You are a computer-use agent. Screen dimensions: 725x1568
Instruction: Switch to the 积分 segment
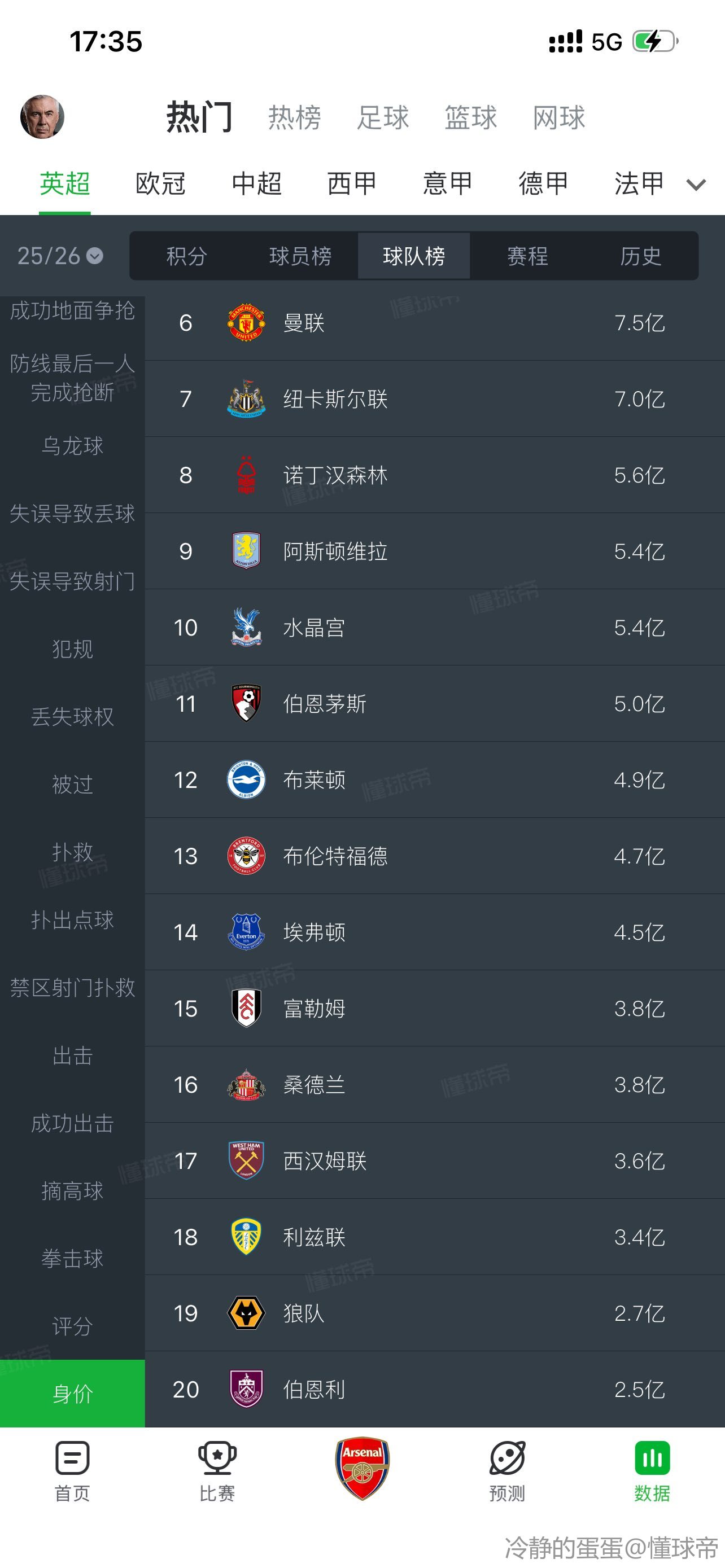coord(187,256)
